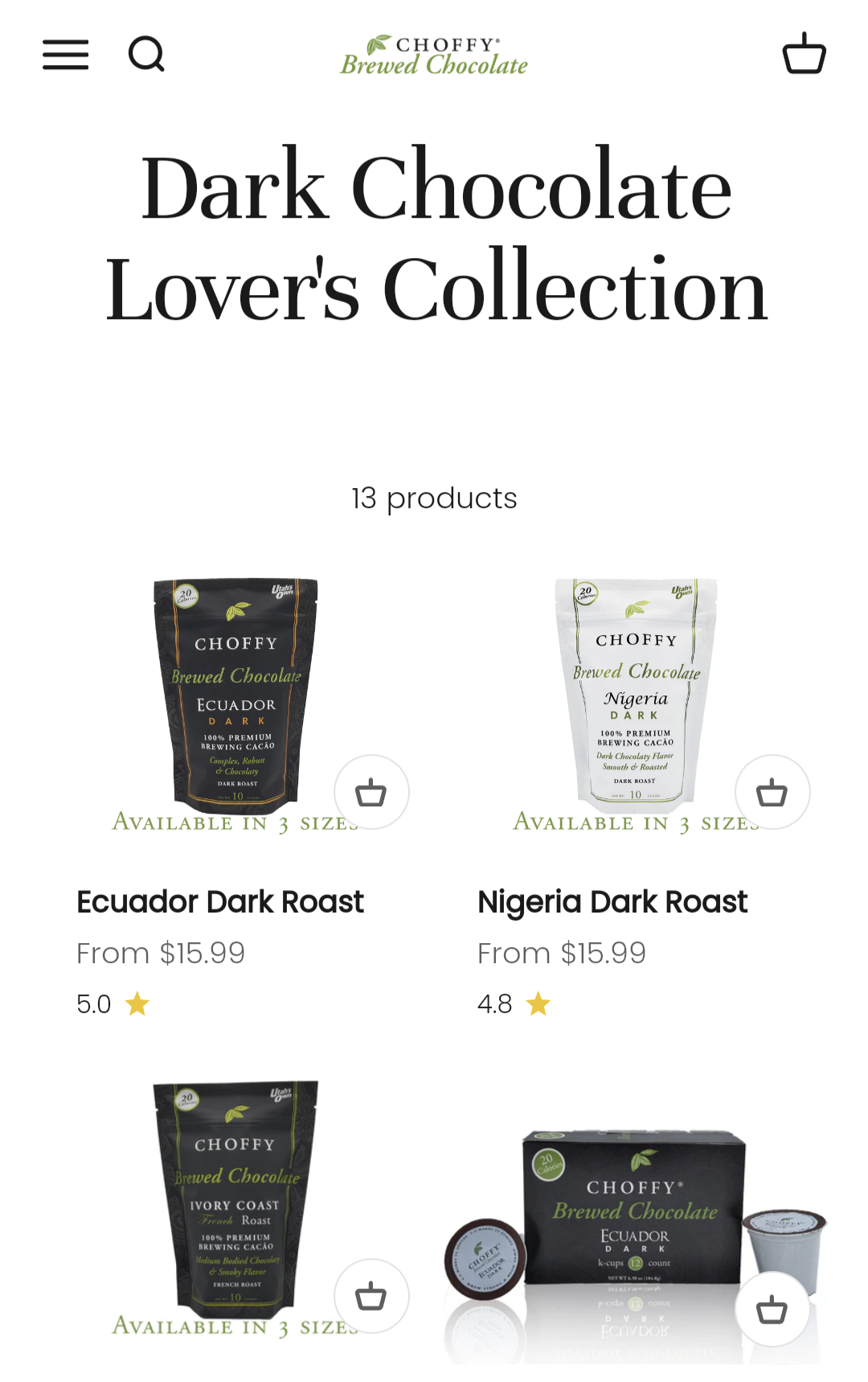Quick add Ivory Coast French Roast to basket
868x1382 pixels.
tap(371, 1296)
